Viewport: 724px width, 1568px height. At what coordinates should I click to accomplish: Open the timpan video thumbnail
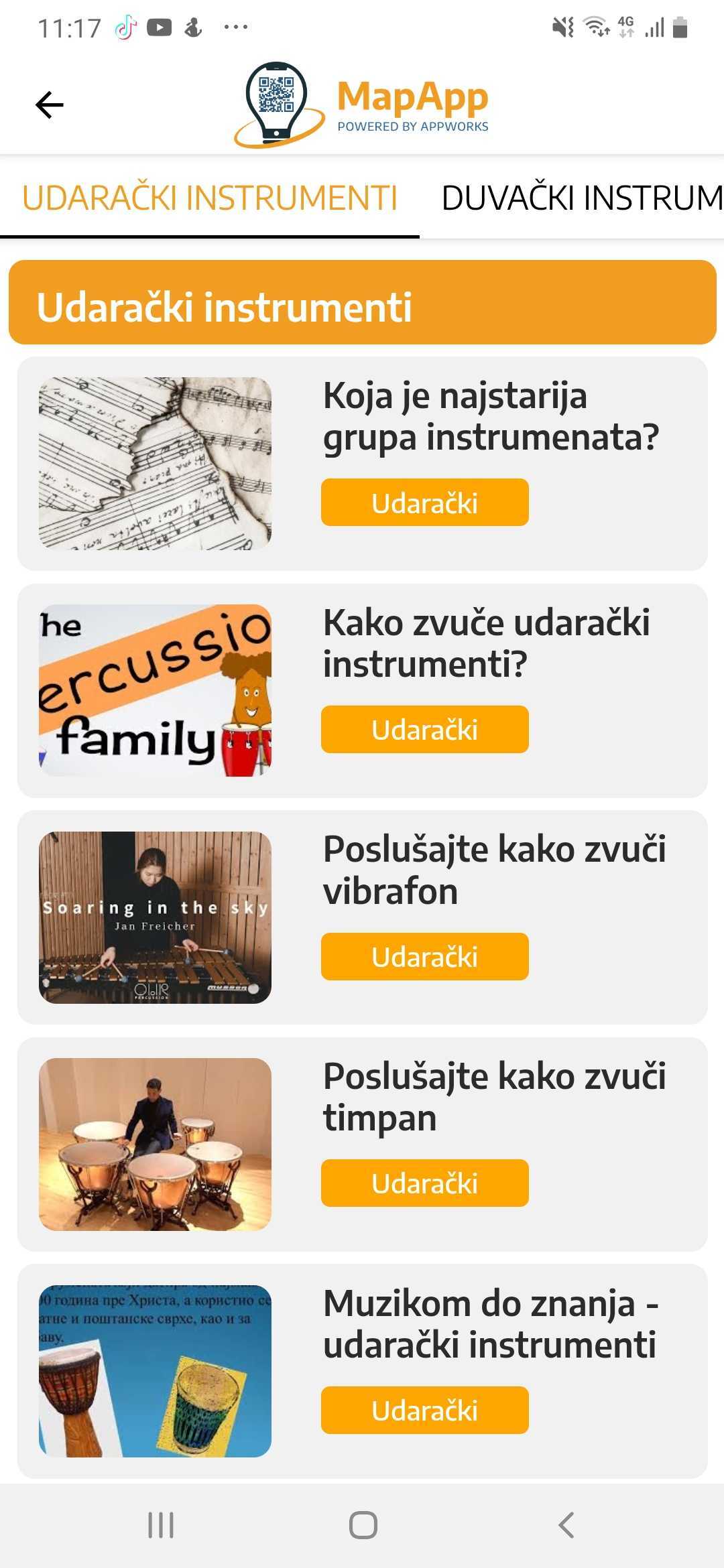[155, 1145]
